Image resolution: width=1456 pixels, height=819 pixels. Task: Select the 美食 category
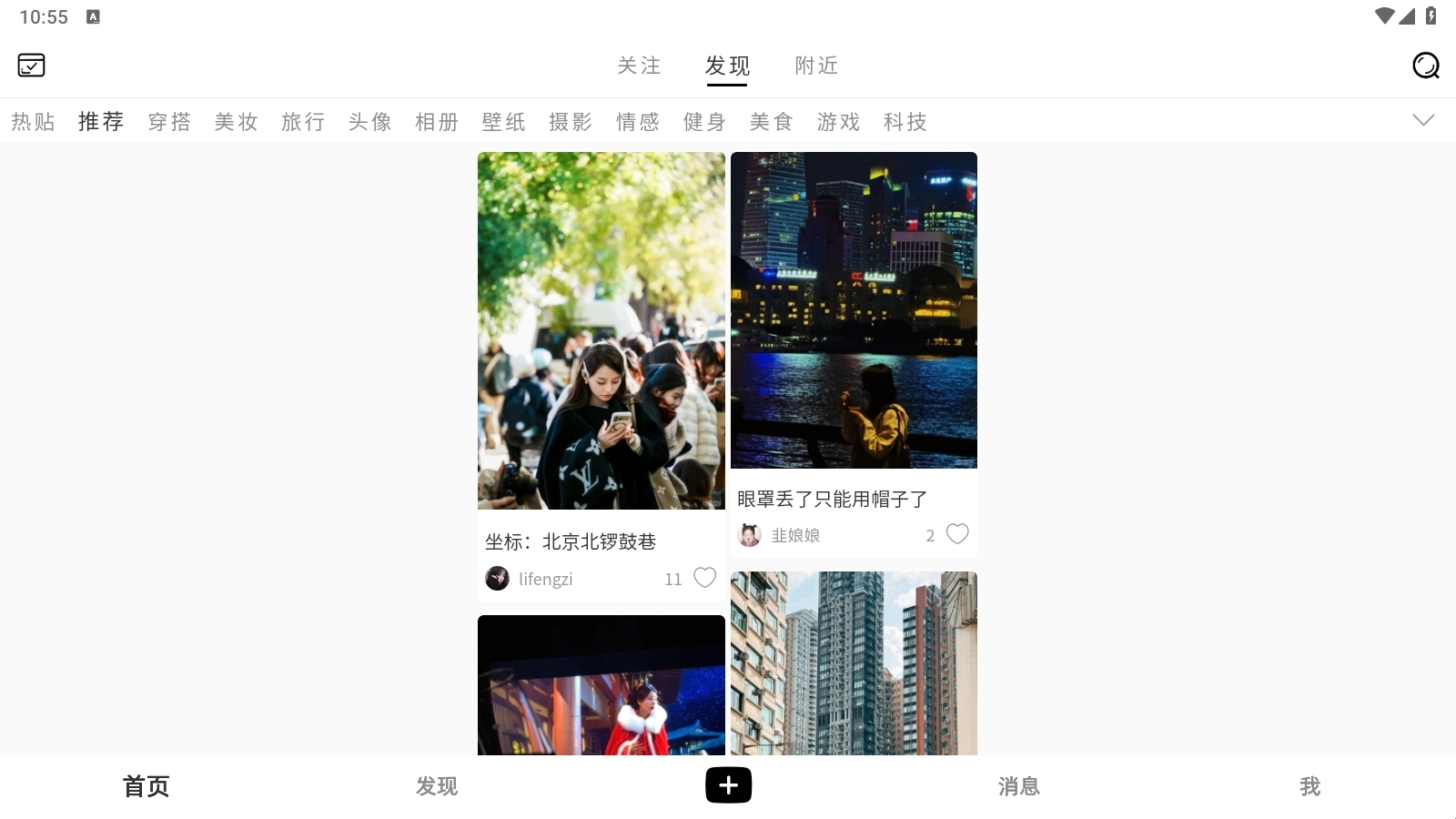pyautogui.click(x=772, y=122)
